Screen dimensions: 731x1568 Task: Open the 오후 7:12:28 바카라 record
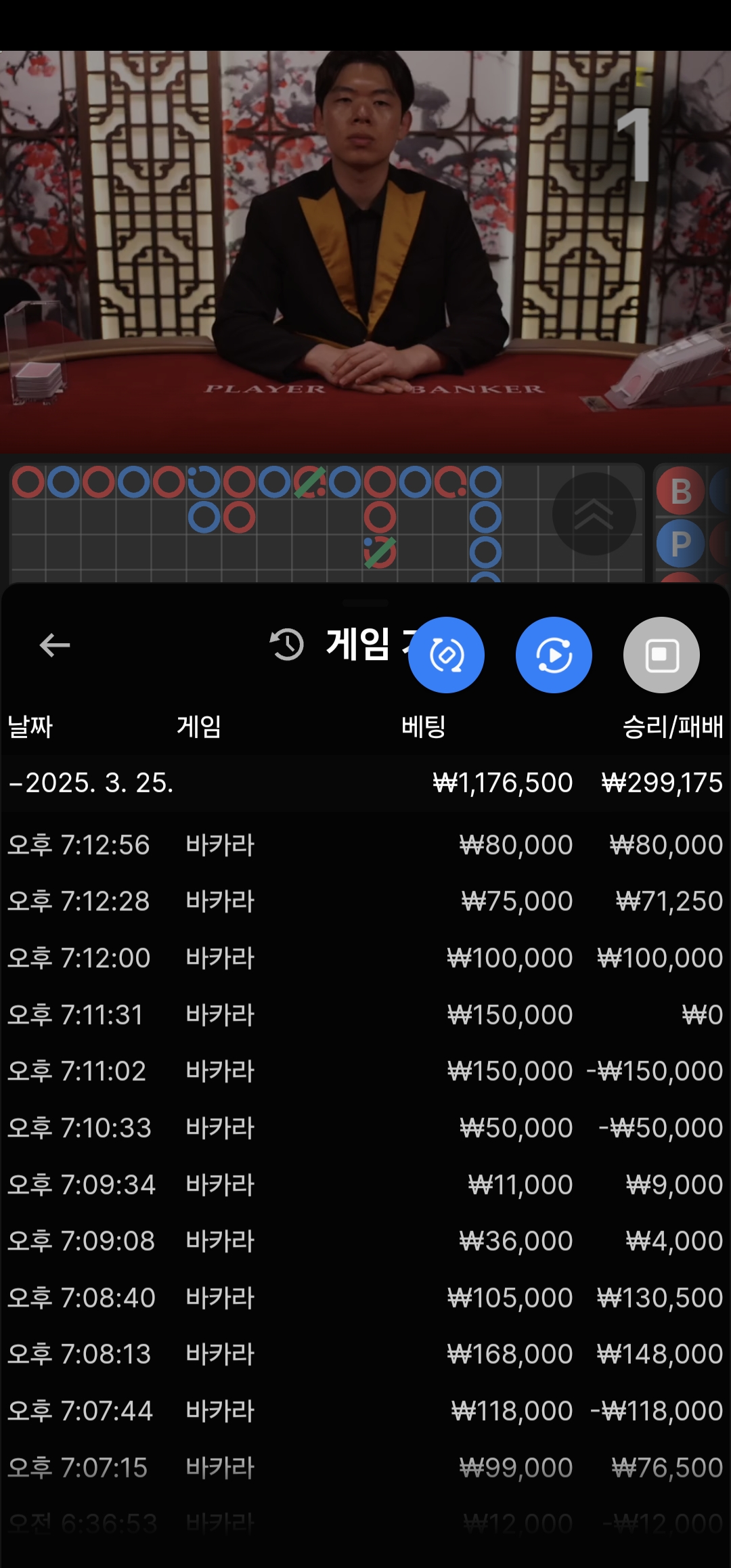pyautogui.click(x=365, y=901)
